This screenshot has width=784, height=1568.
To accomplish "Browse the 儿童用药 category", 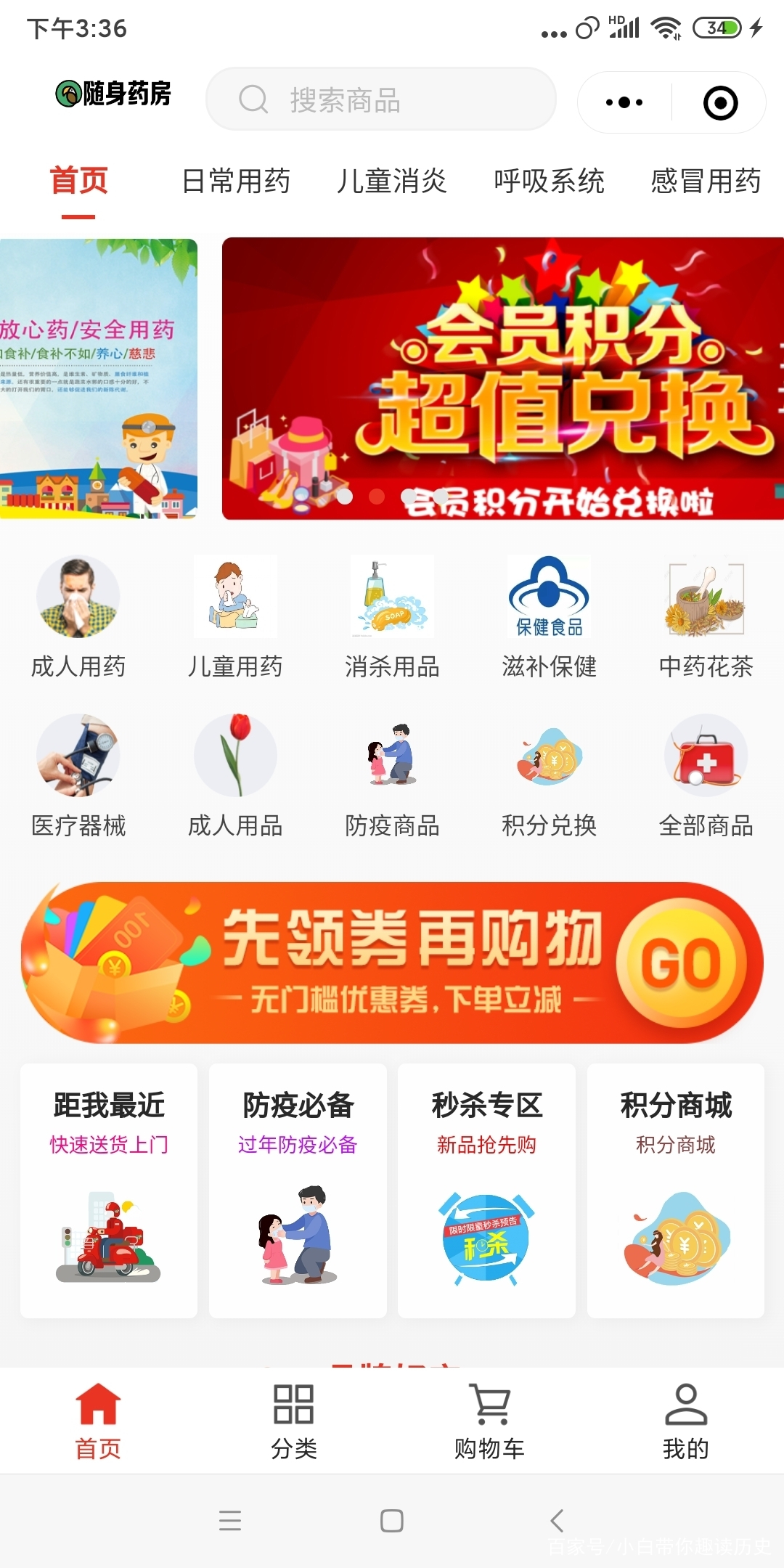I will [x=235, y=618].
